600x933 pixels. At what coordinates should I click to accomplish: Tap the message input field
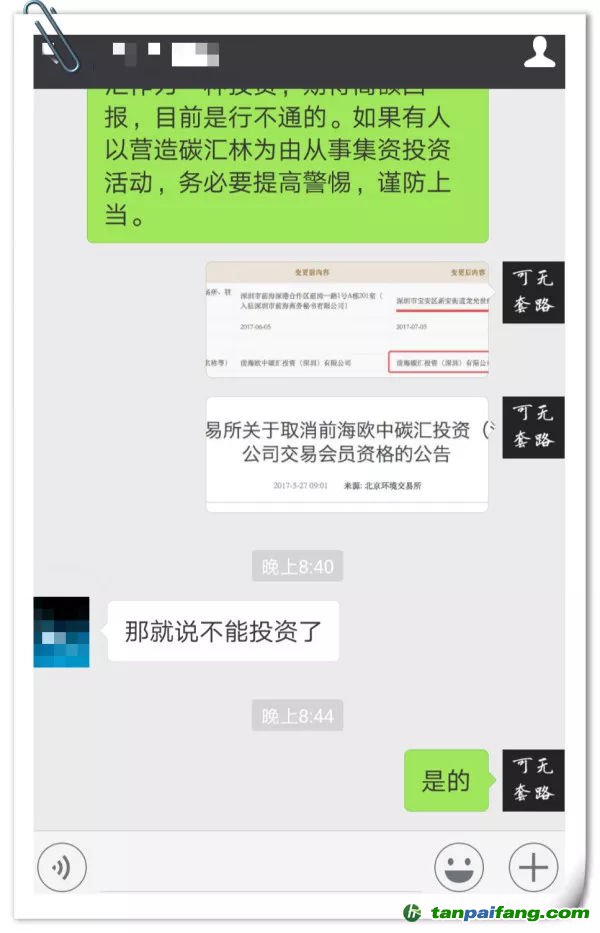[260, 866]
